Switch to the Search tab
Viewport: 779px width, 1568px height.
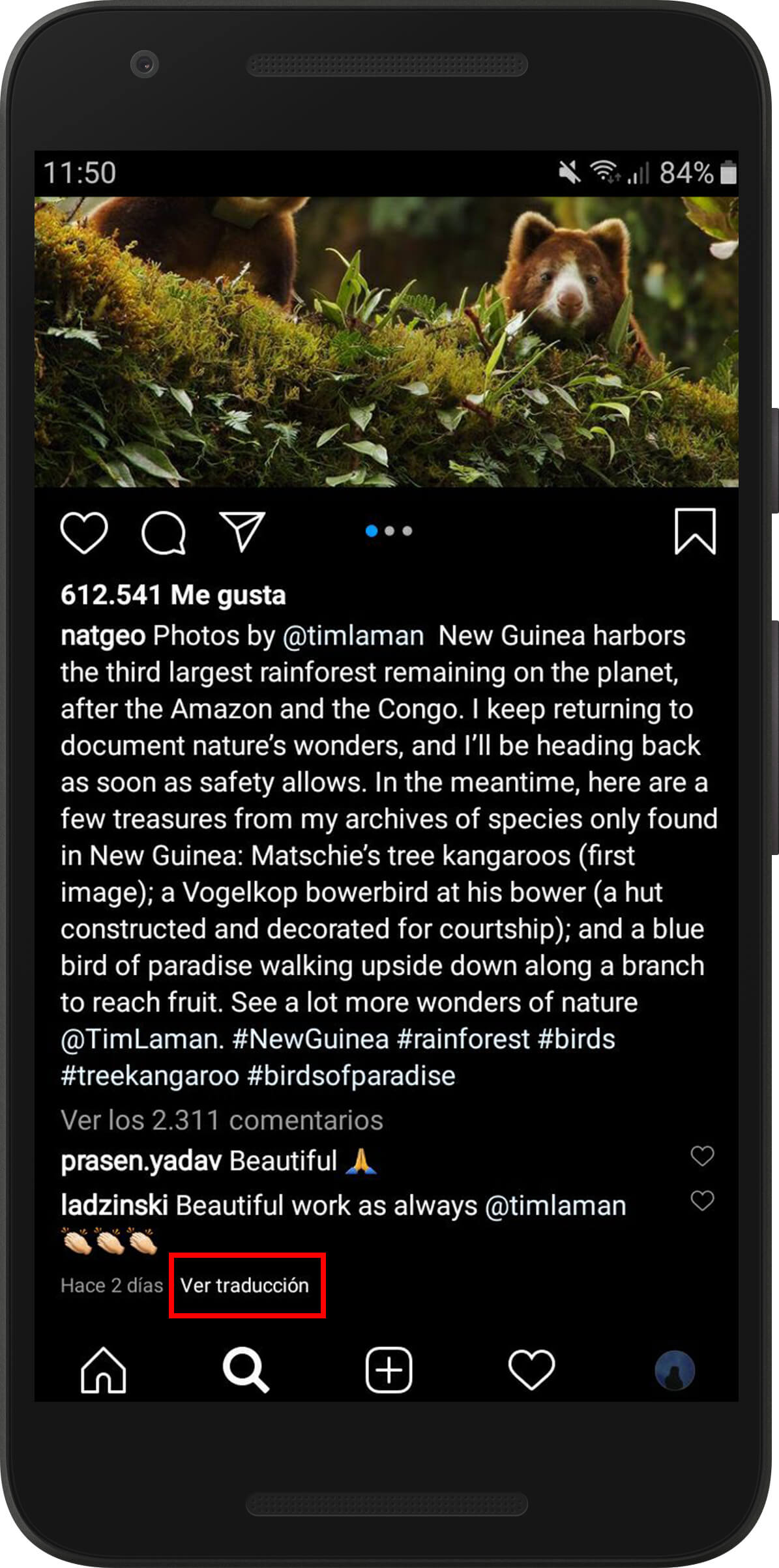[245, 1369]
